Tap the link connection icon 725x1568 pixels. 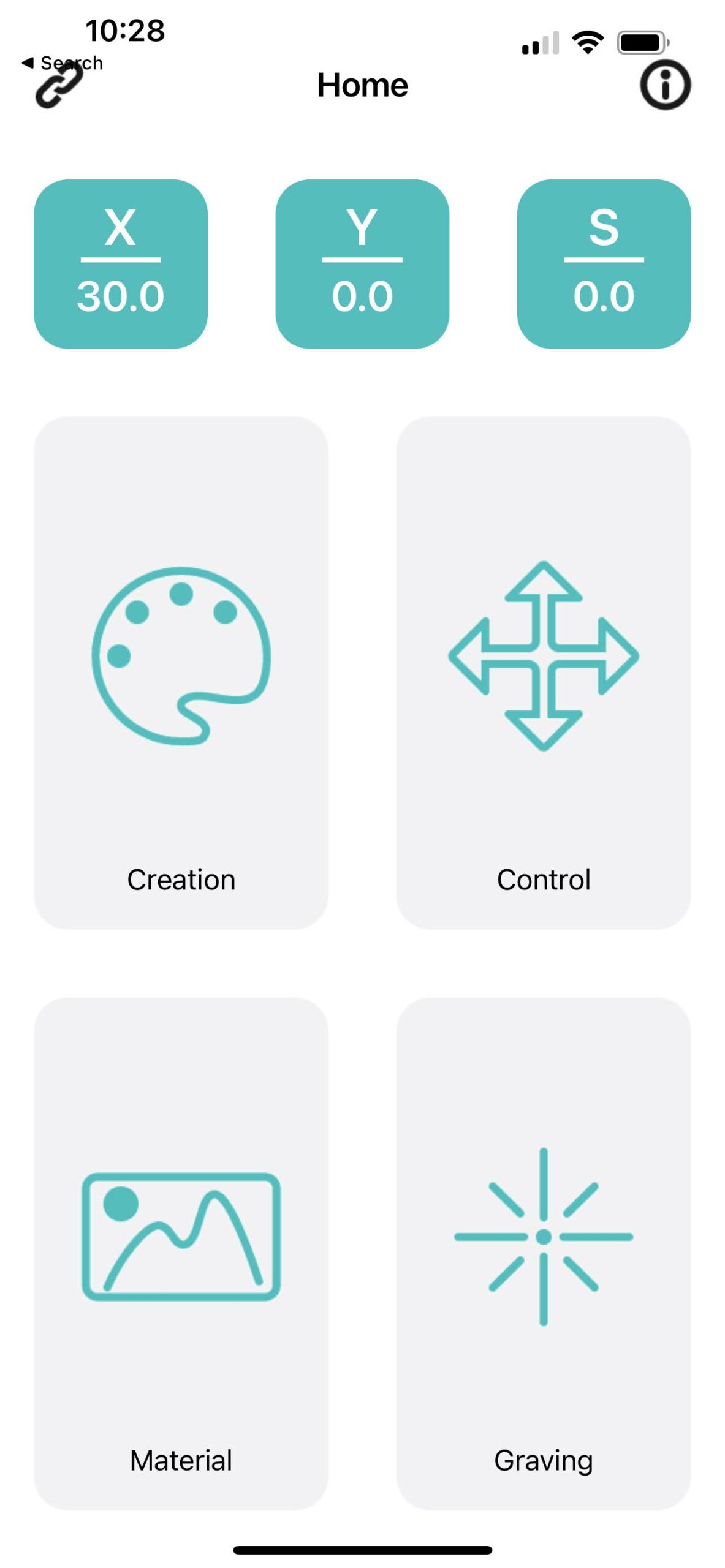[x=58, y=86]
